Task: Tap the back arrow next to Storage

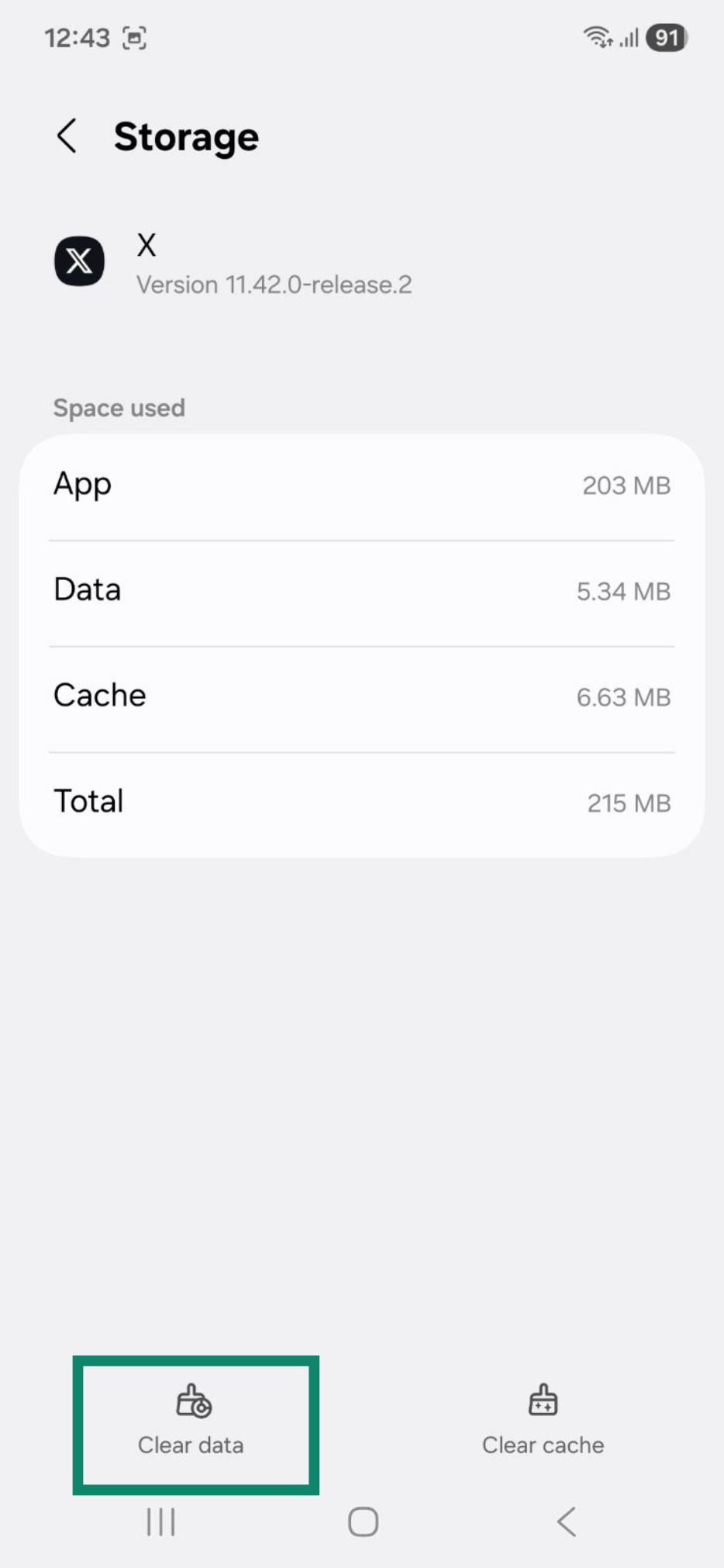Action: click(x=66, y=136)
